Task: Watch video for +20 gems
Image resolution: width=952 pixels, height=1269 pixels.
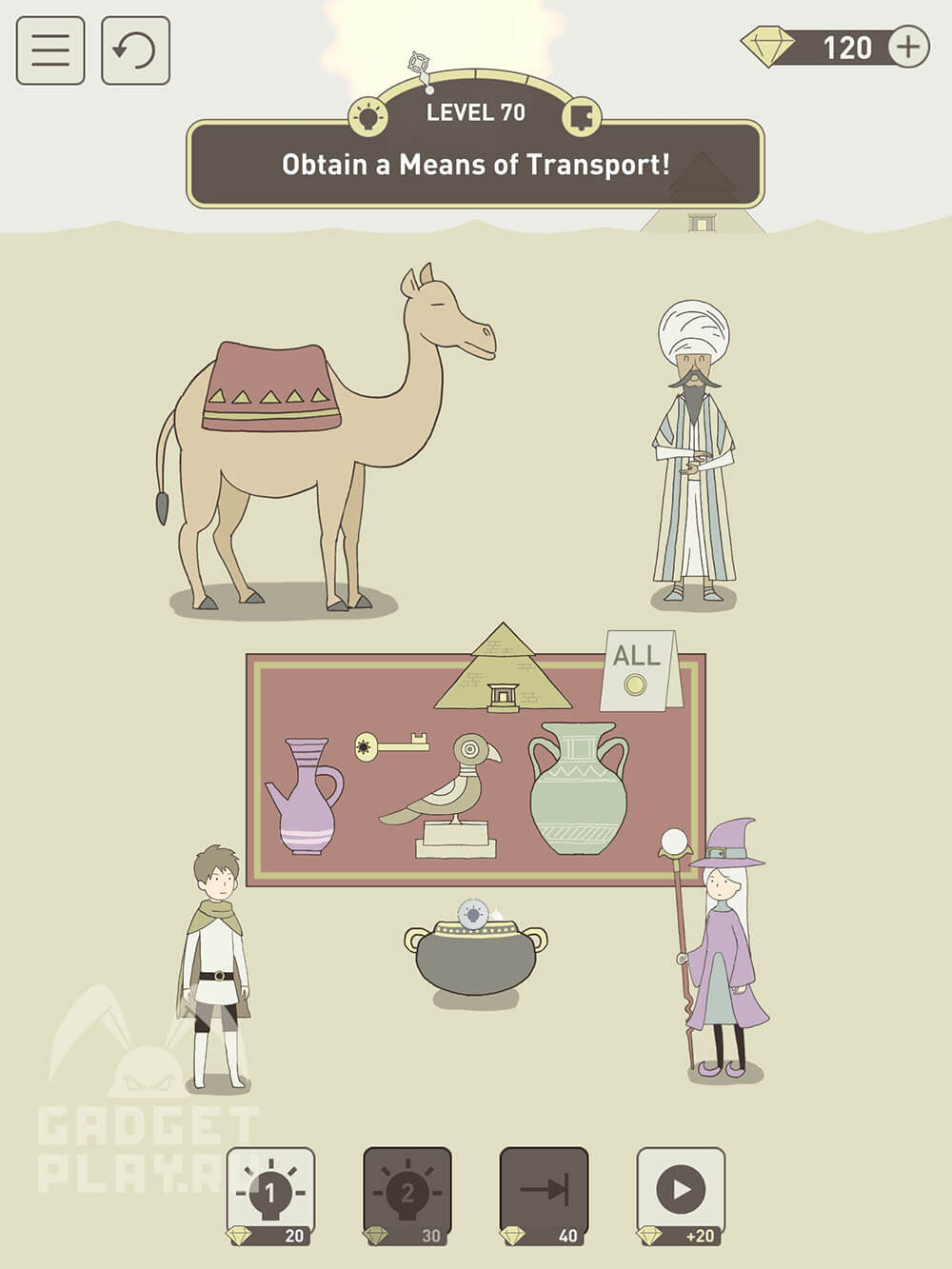Action: click(x=681, y=1194)
